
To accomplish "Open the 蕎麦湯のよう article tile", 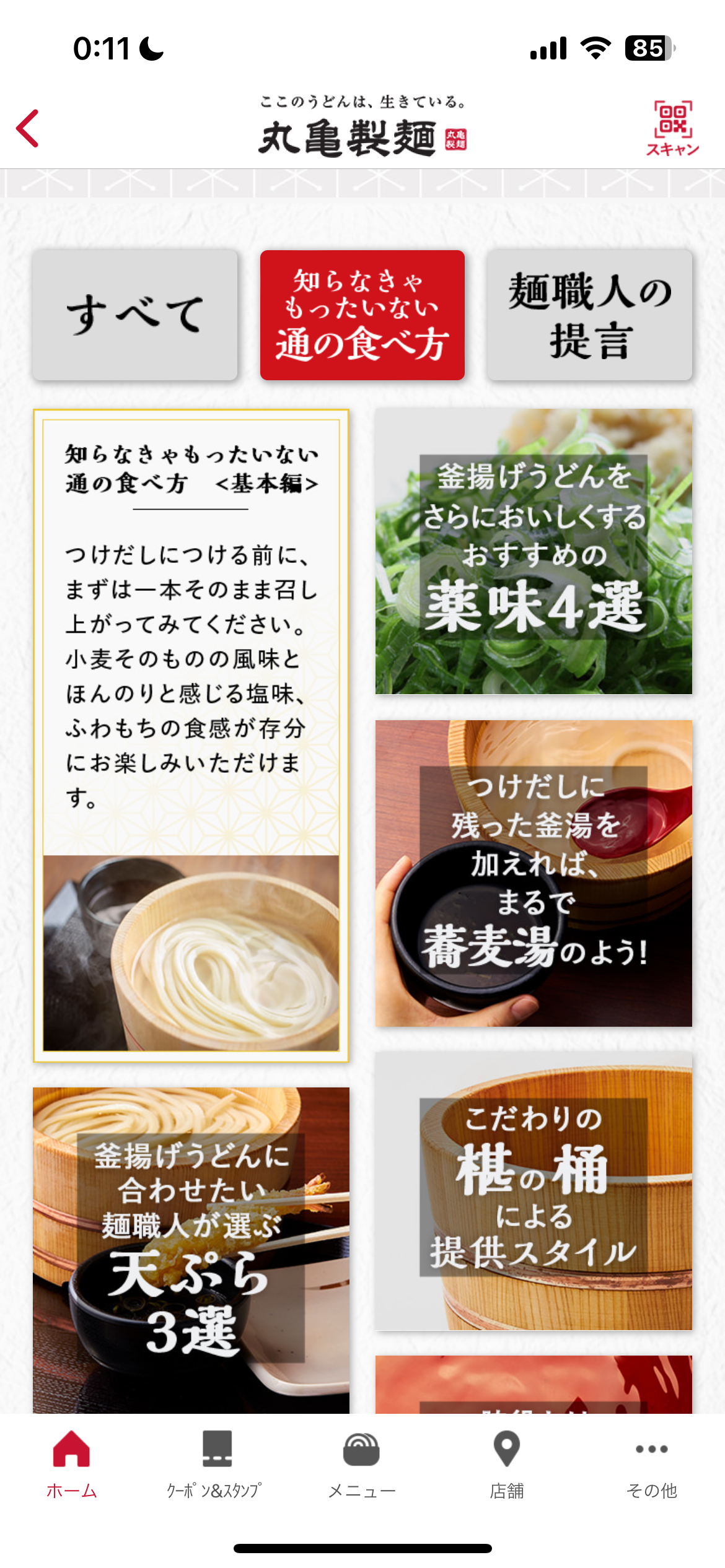I will pos(534,873).
